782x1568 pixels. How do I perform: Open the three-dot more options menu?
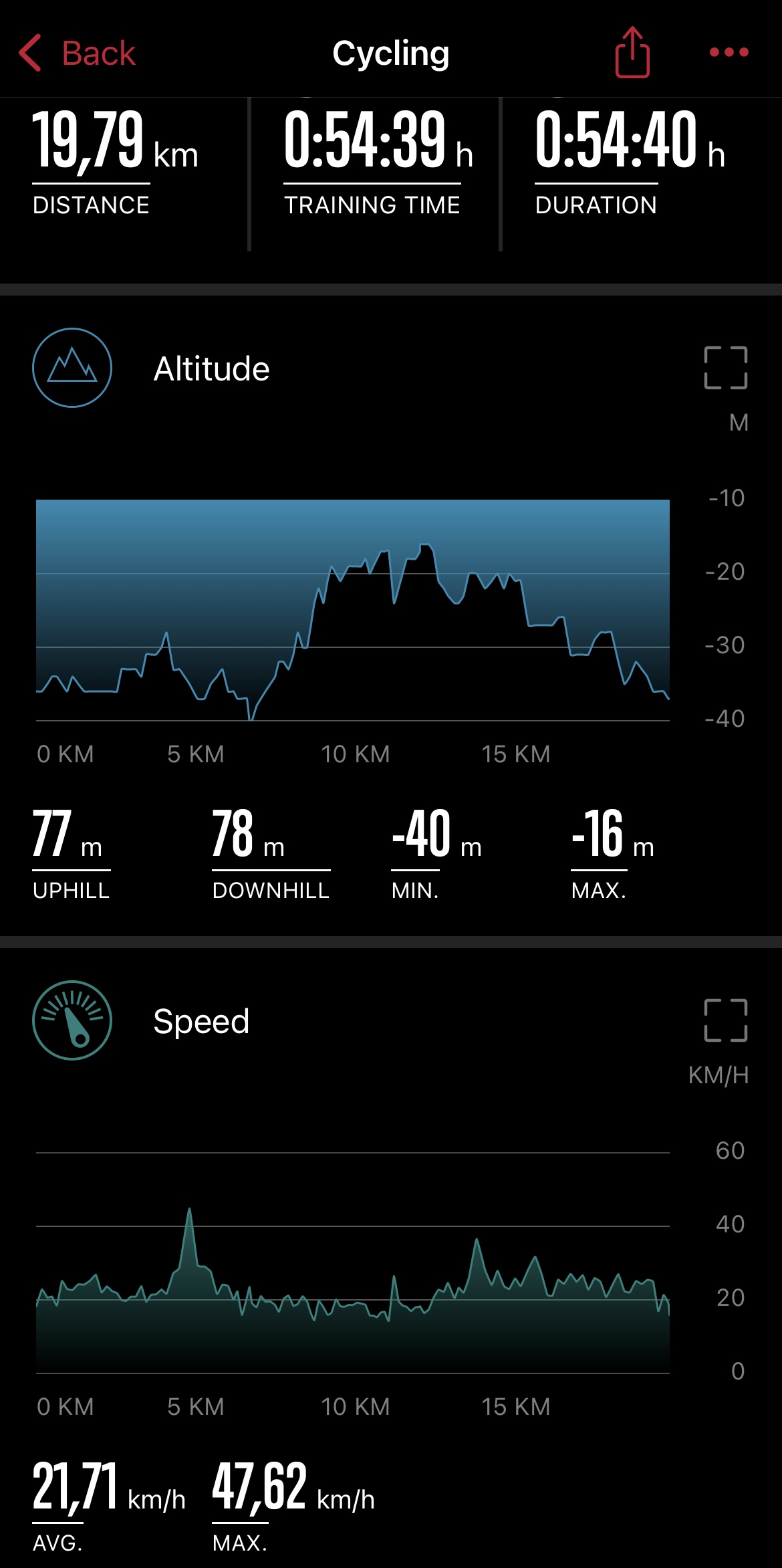pyautogui.click(x=729, y=52)
